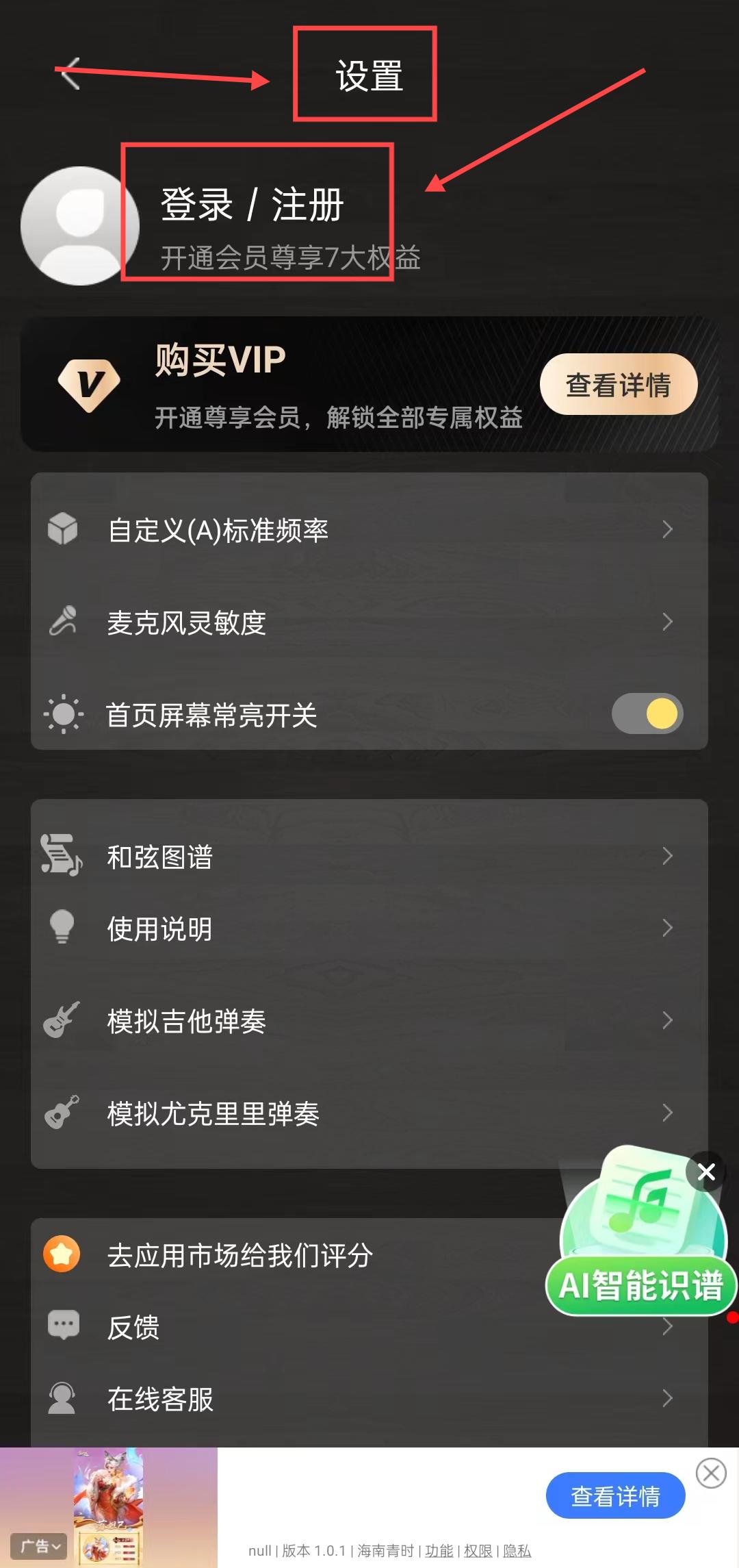Viewport: 739px width, 1568px height.
Task: Tap blue 查看详情 on the ad banner
Action: tap(615, 1496)
